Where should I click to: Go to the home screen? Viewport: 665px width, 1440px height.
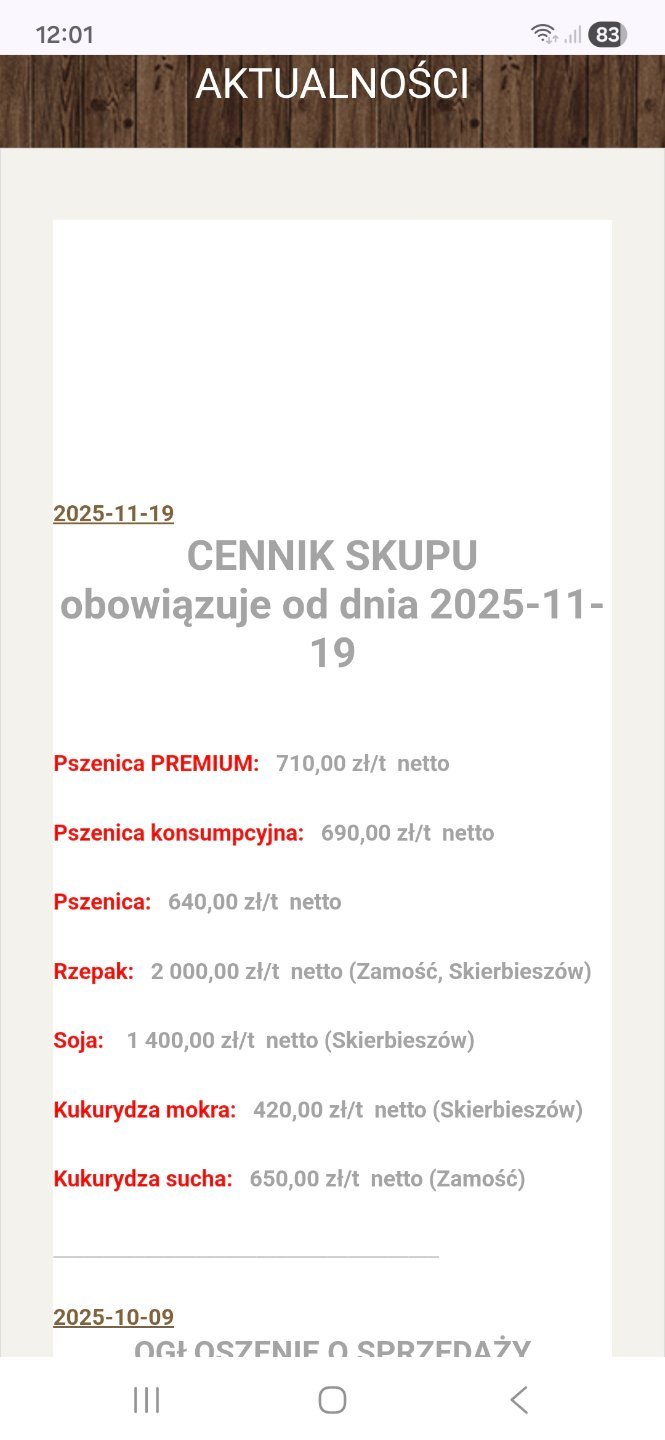(x=332, y=1400)
